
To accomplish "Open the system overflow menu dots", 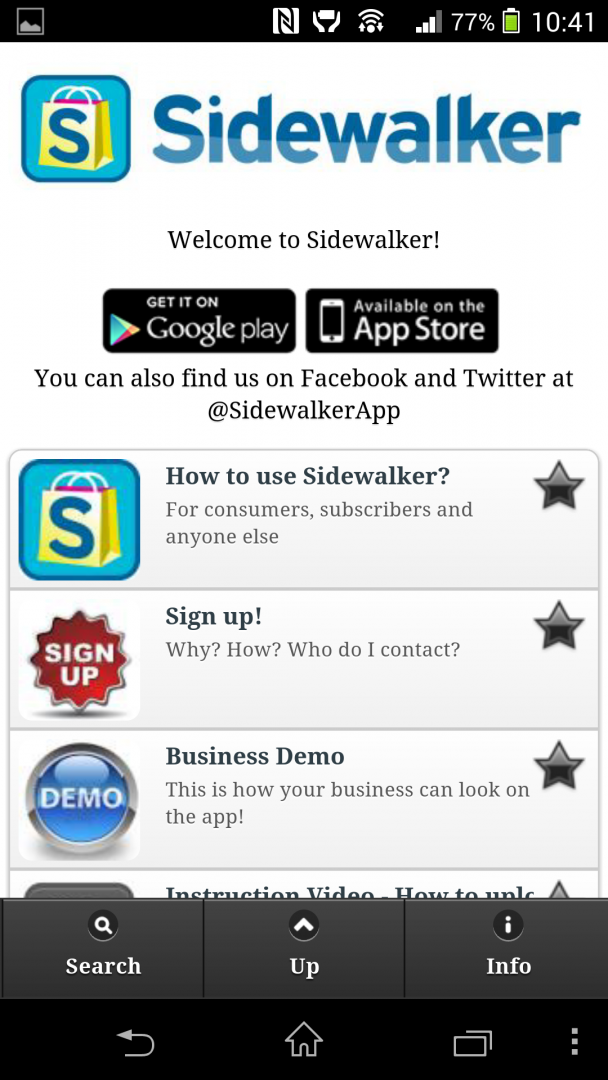I will [x=574, y=1042].
